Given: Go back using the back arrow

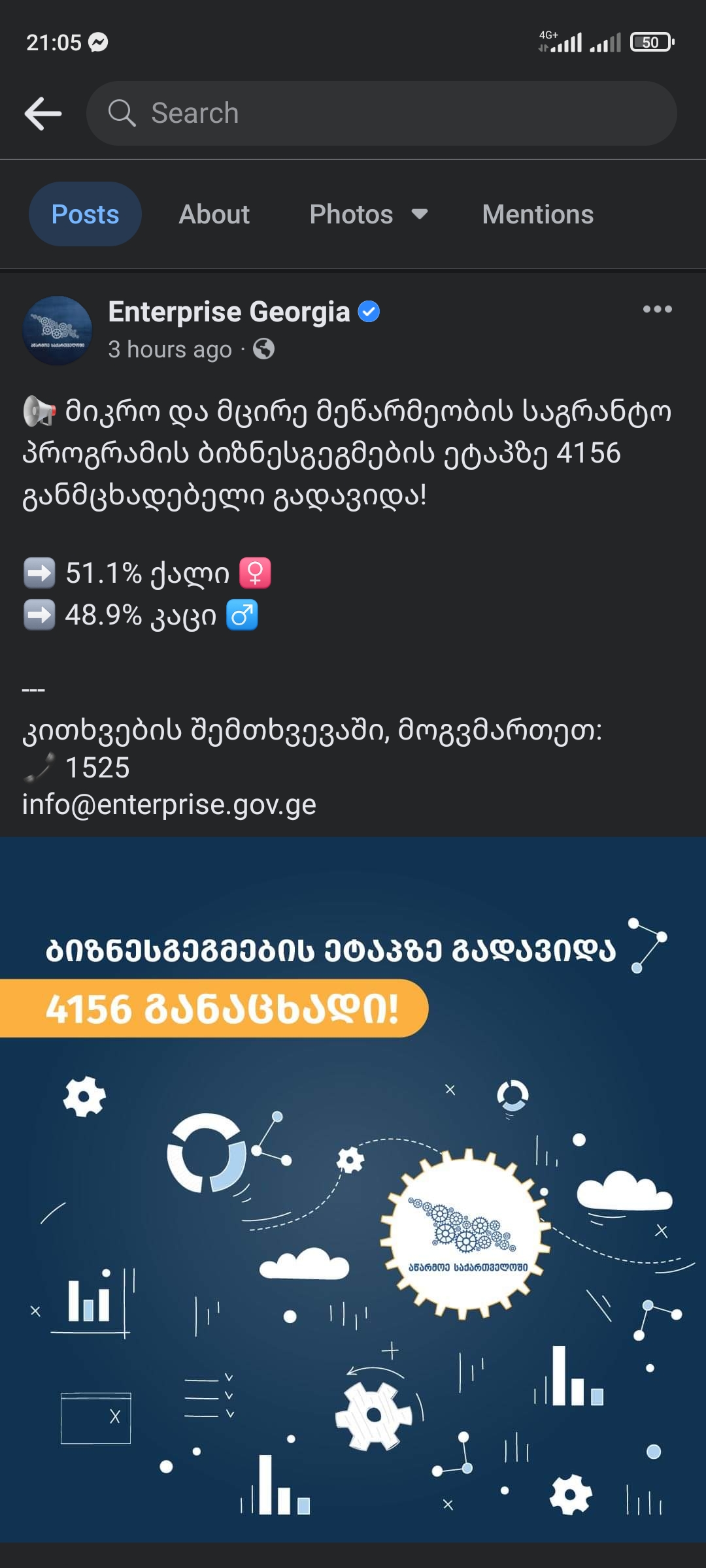Looking at the screenshot, I should pos(43,113).
